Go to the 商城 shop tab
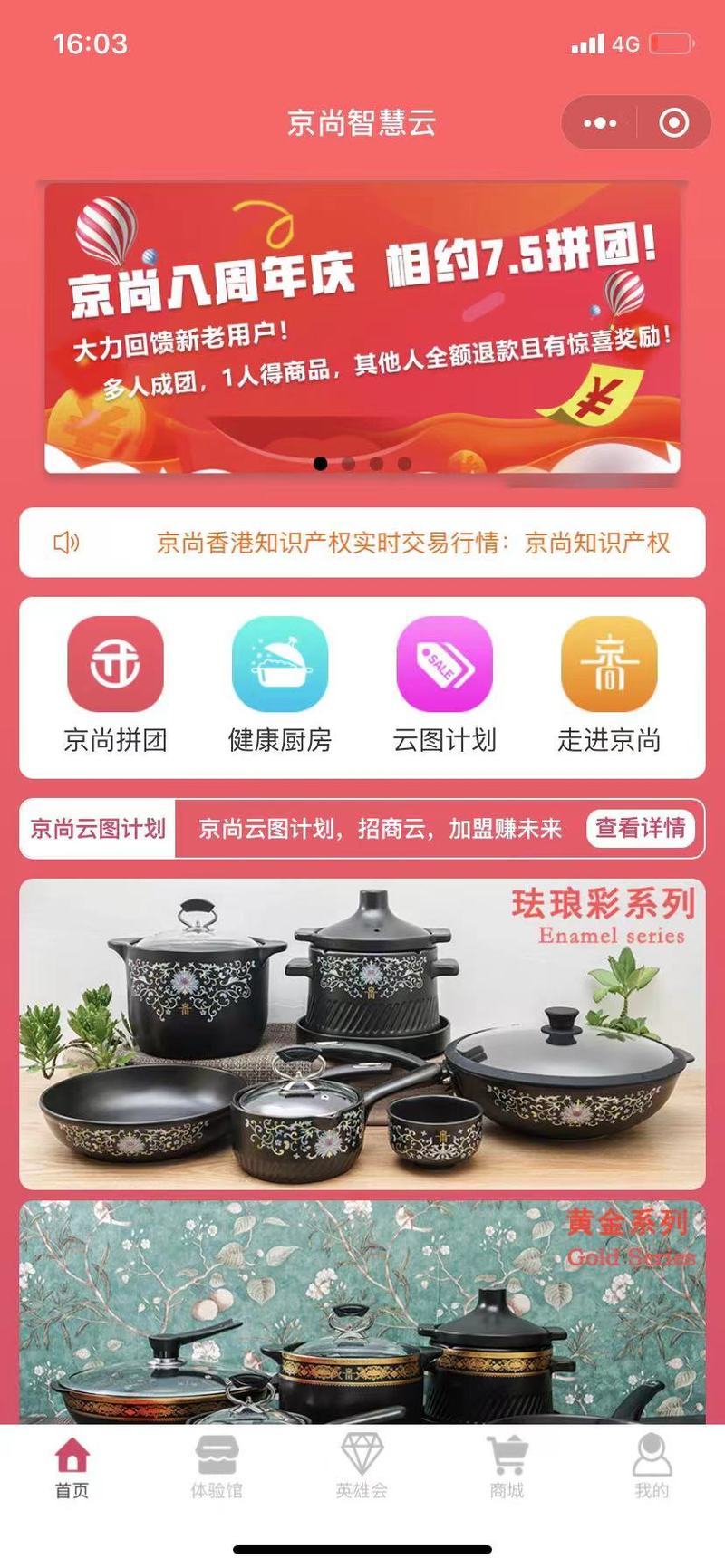The width and height of the screenshot is (725, 1568). 507,1467
